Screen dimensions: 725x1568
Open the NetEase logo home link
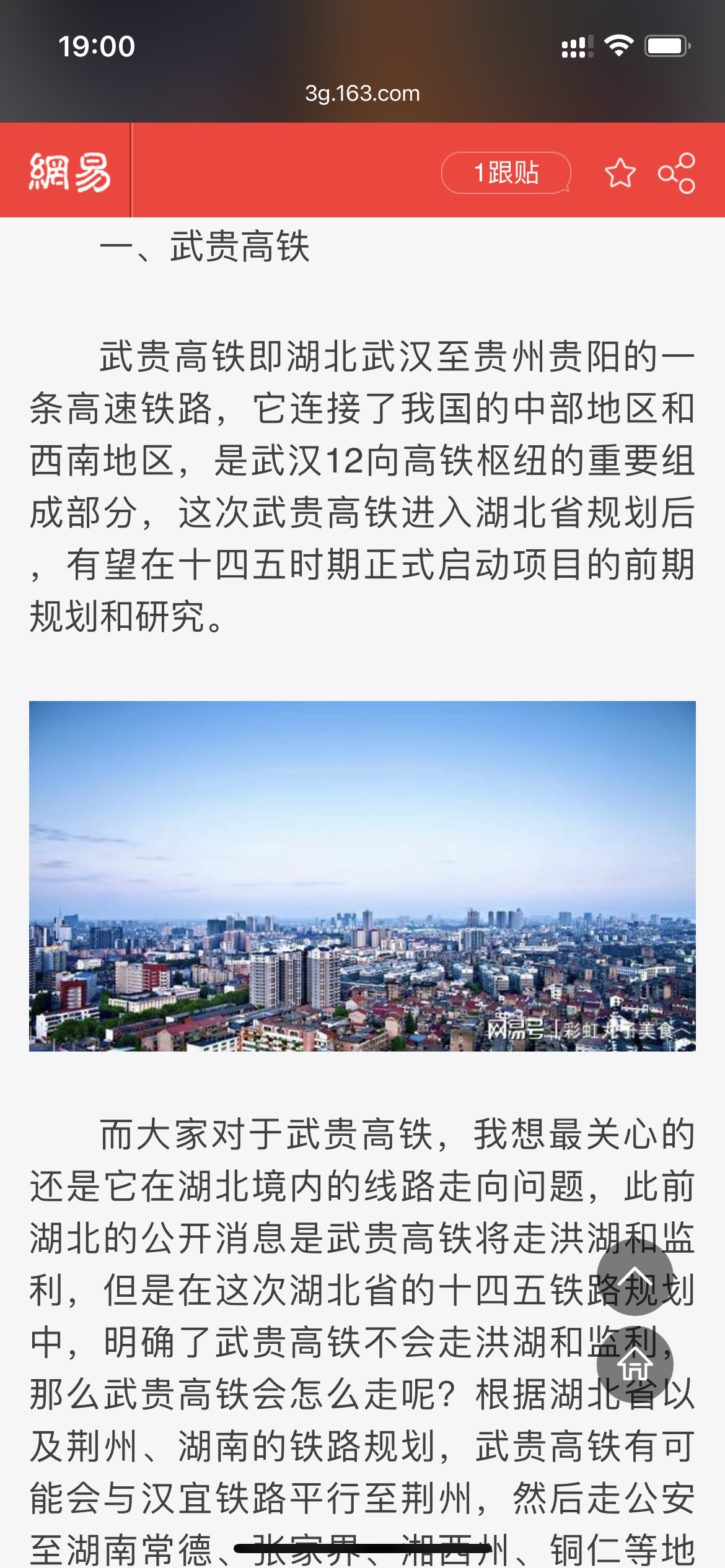[x=69, y=172]
